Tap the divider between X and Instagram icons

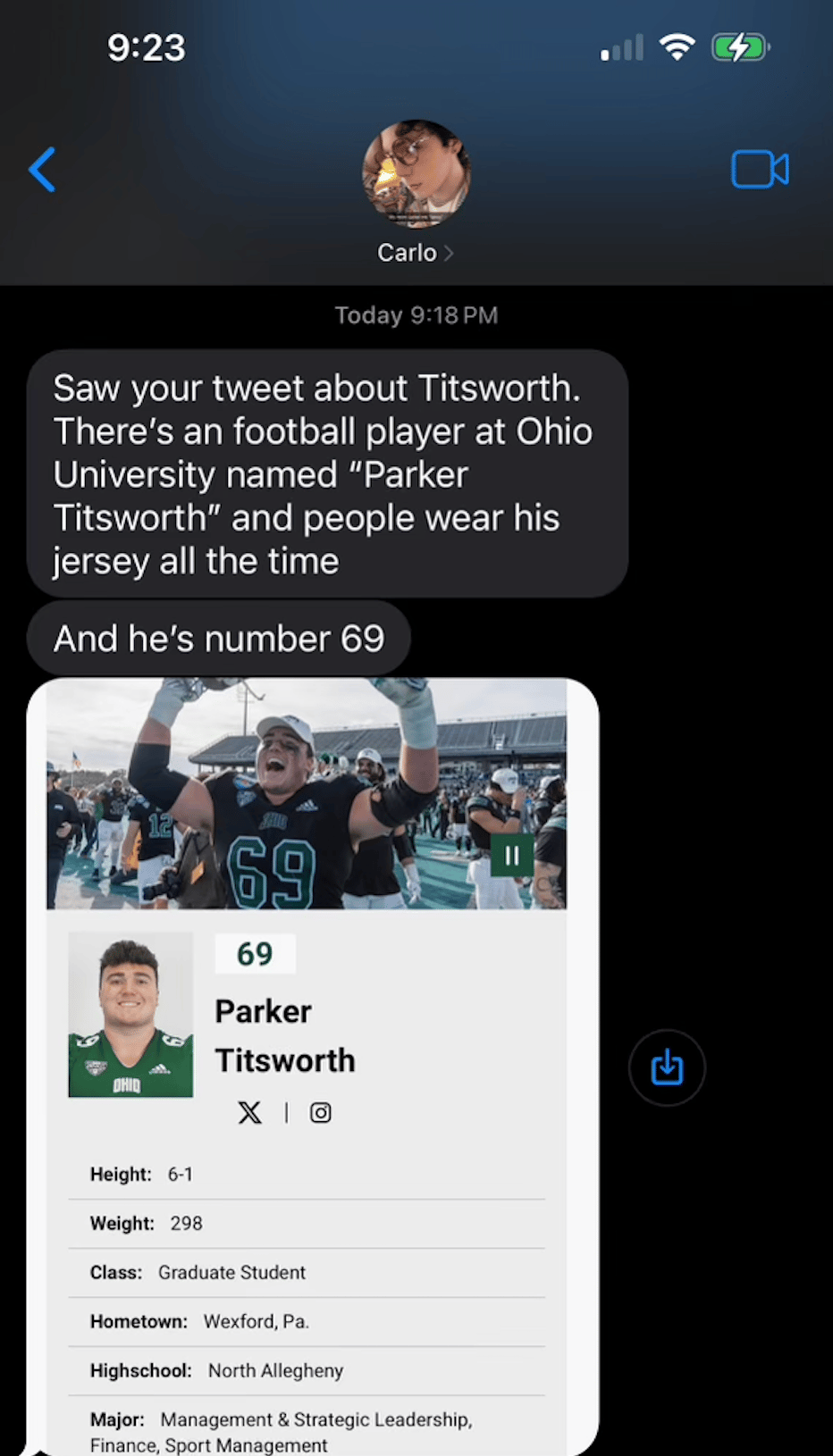pyautogui.click(x=285, y=1112)
